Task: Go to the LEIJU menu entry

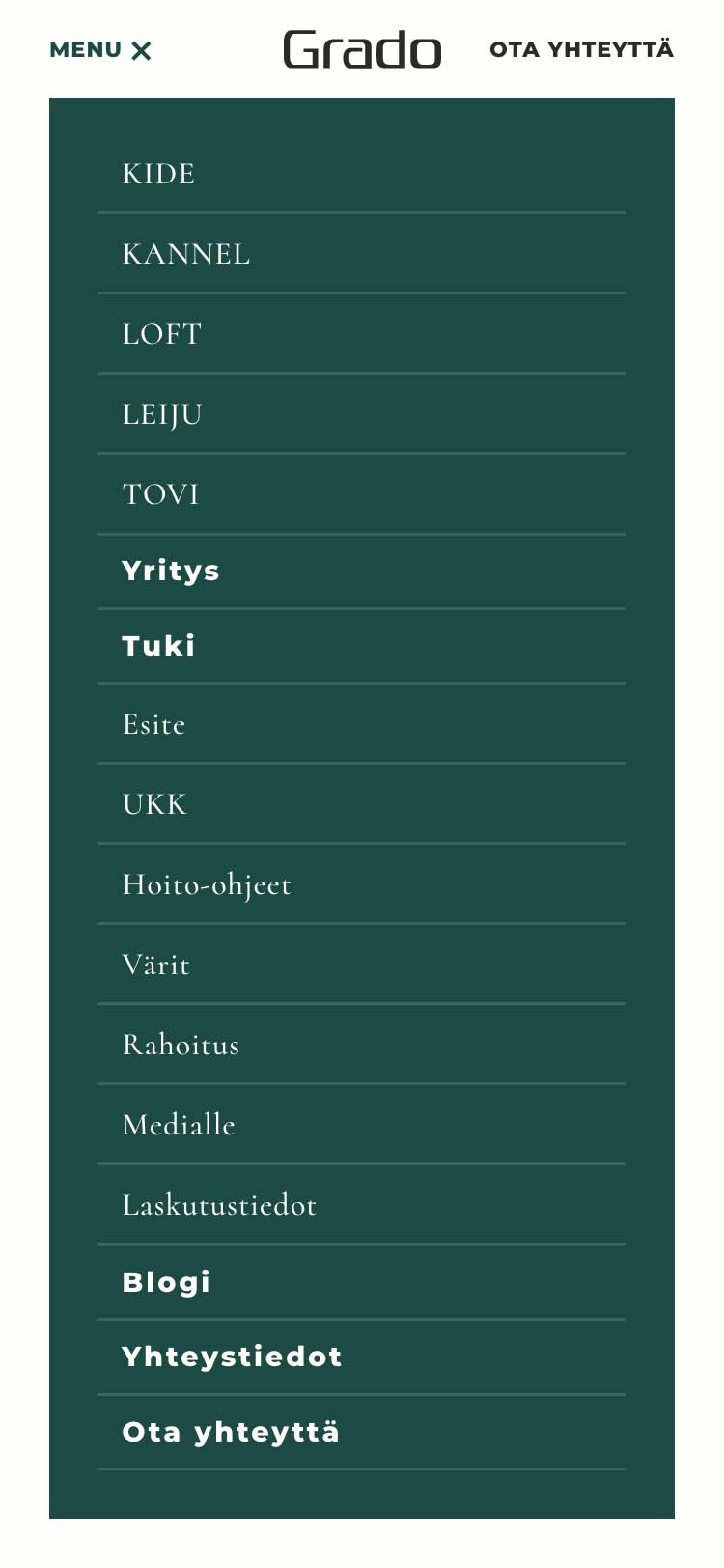Action: (x=361, y=414)
